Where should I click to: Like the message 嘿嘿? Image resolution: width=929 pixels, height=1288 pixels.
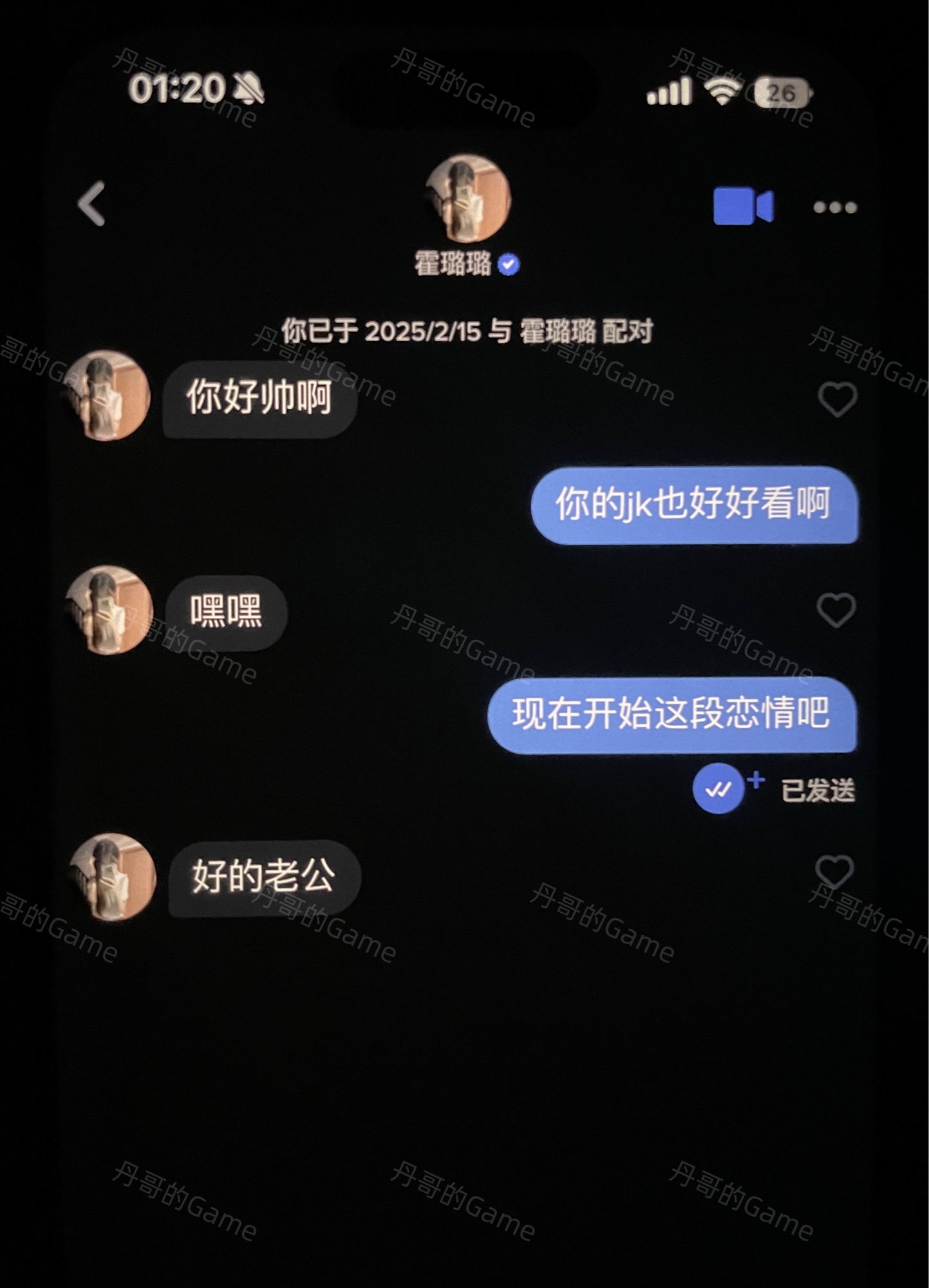[x=836, y=609]
